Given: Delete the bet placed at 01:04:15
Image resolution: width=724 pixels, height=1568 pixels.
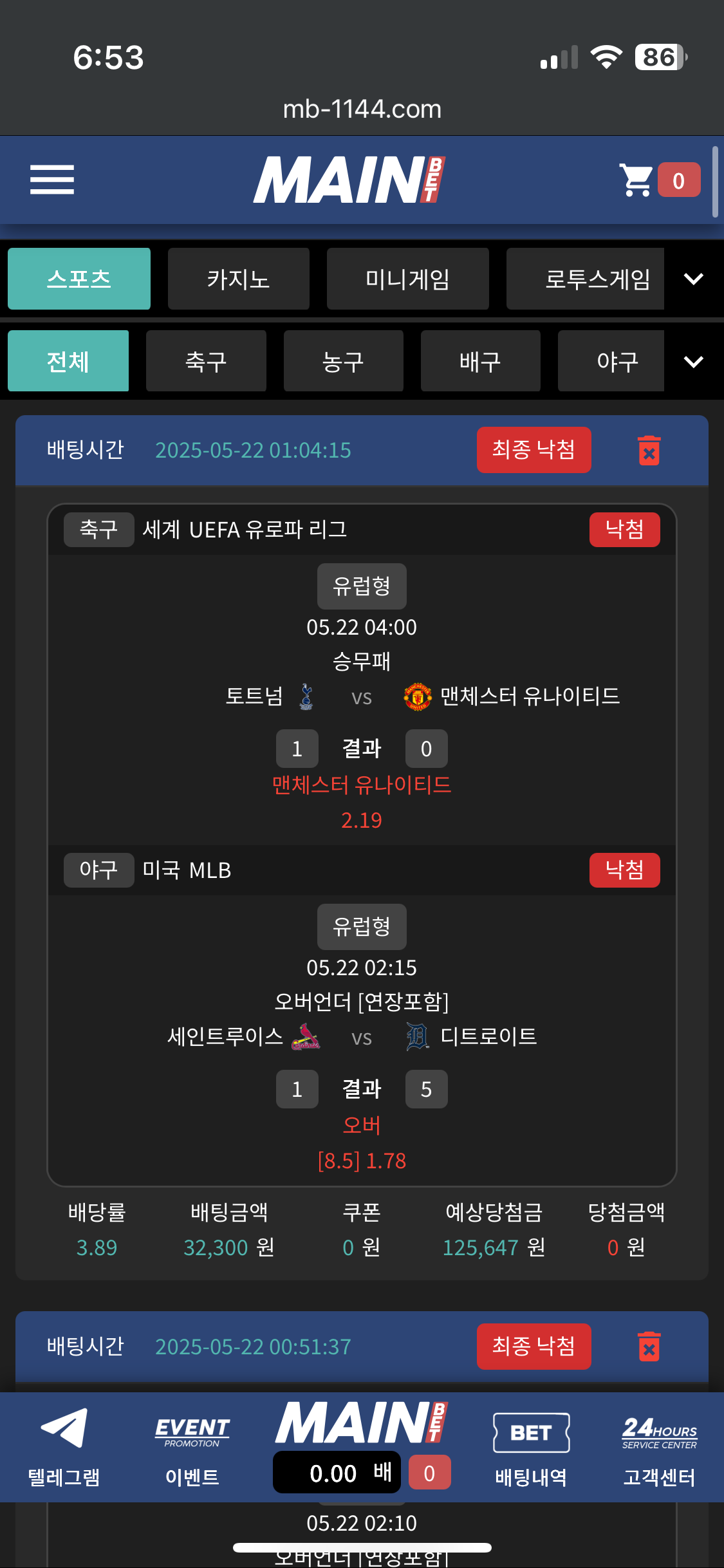Looking at the screenshot, I should (x=649, y=451).
